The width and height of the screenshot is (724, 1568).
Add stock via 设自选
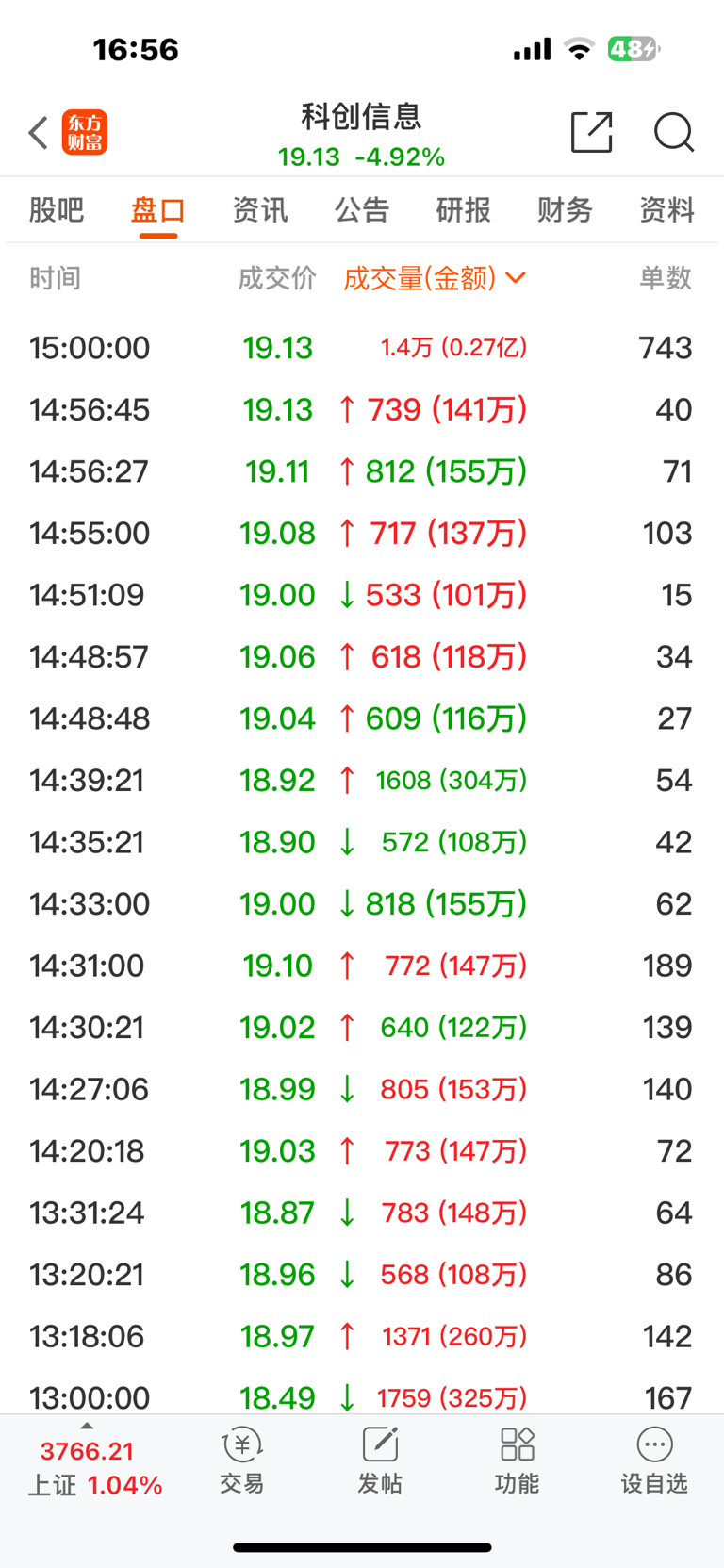[x=654, y=1461]
